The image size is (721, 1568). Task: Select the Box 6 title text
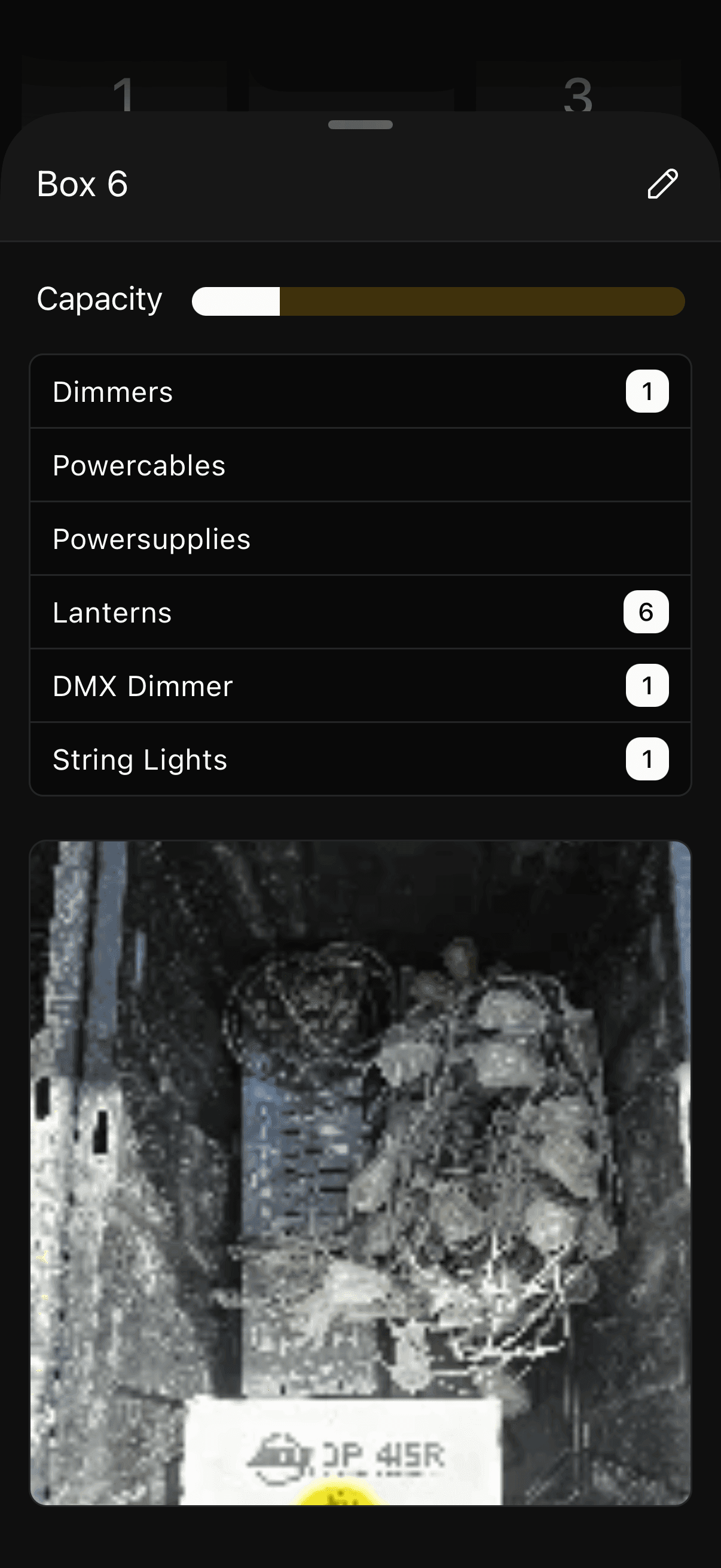(x=82, y=184)
